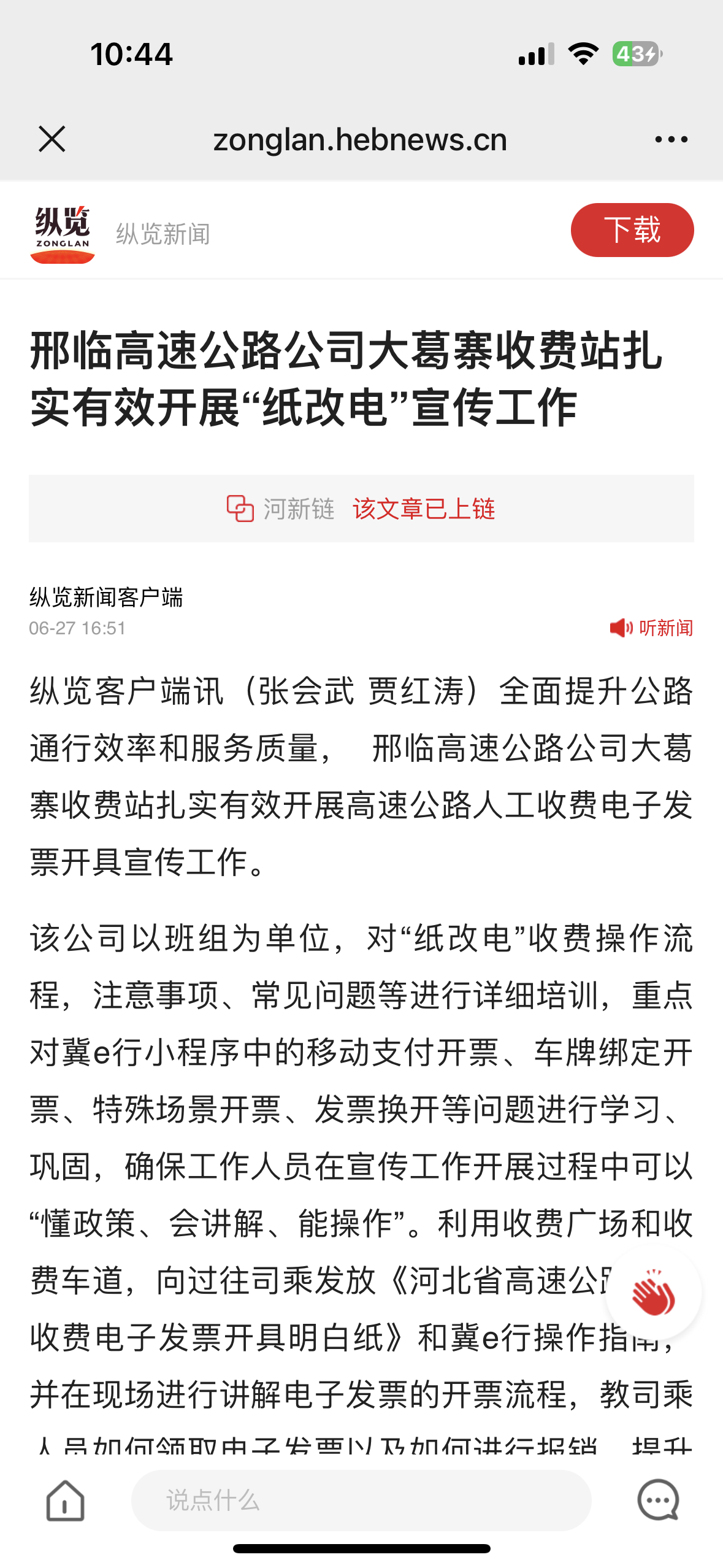The width and height of the screenshot is (723, 1568).
Task: Focus the 说点什么 comment field
Action: (x=361, y=1500)
